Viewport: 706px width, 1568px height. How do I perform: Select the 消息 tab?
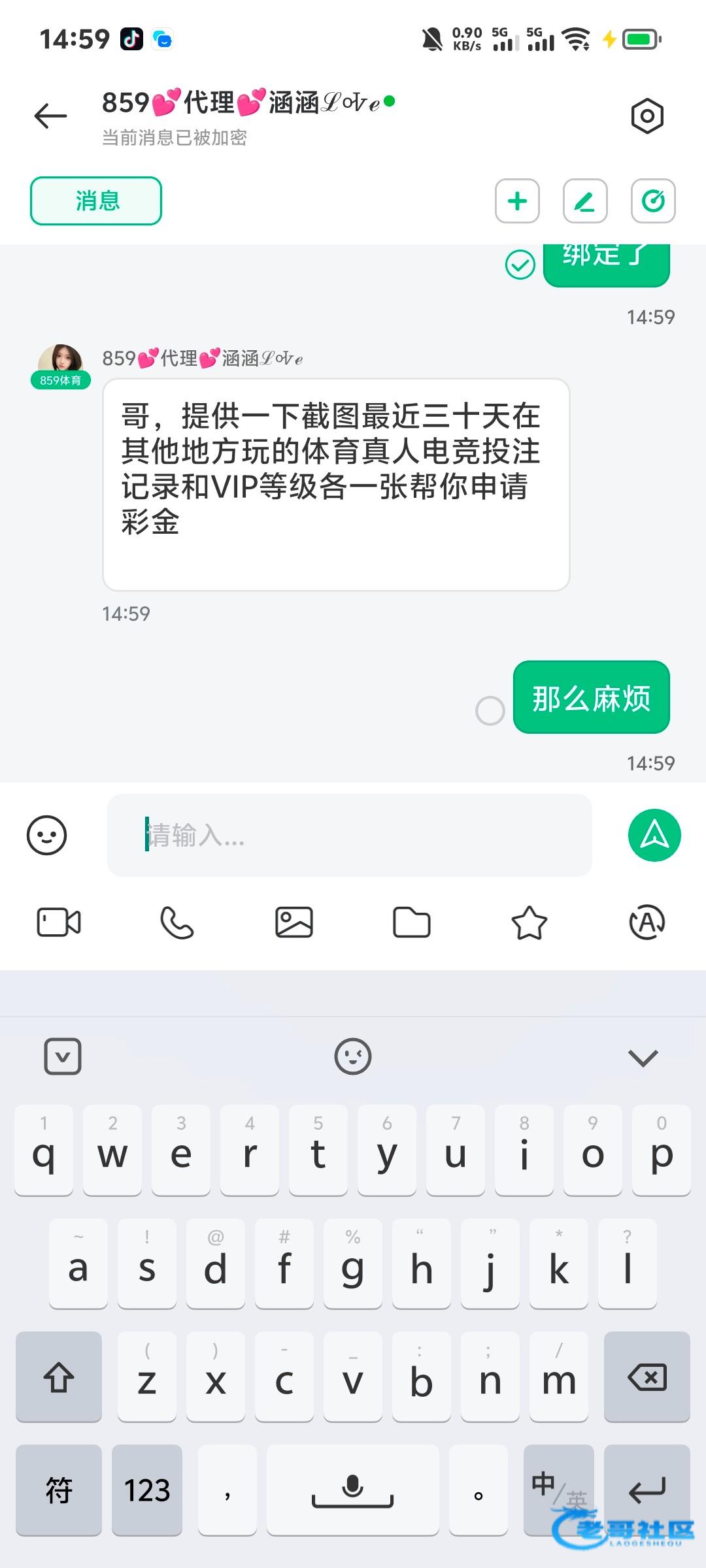(96, 201)
